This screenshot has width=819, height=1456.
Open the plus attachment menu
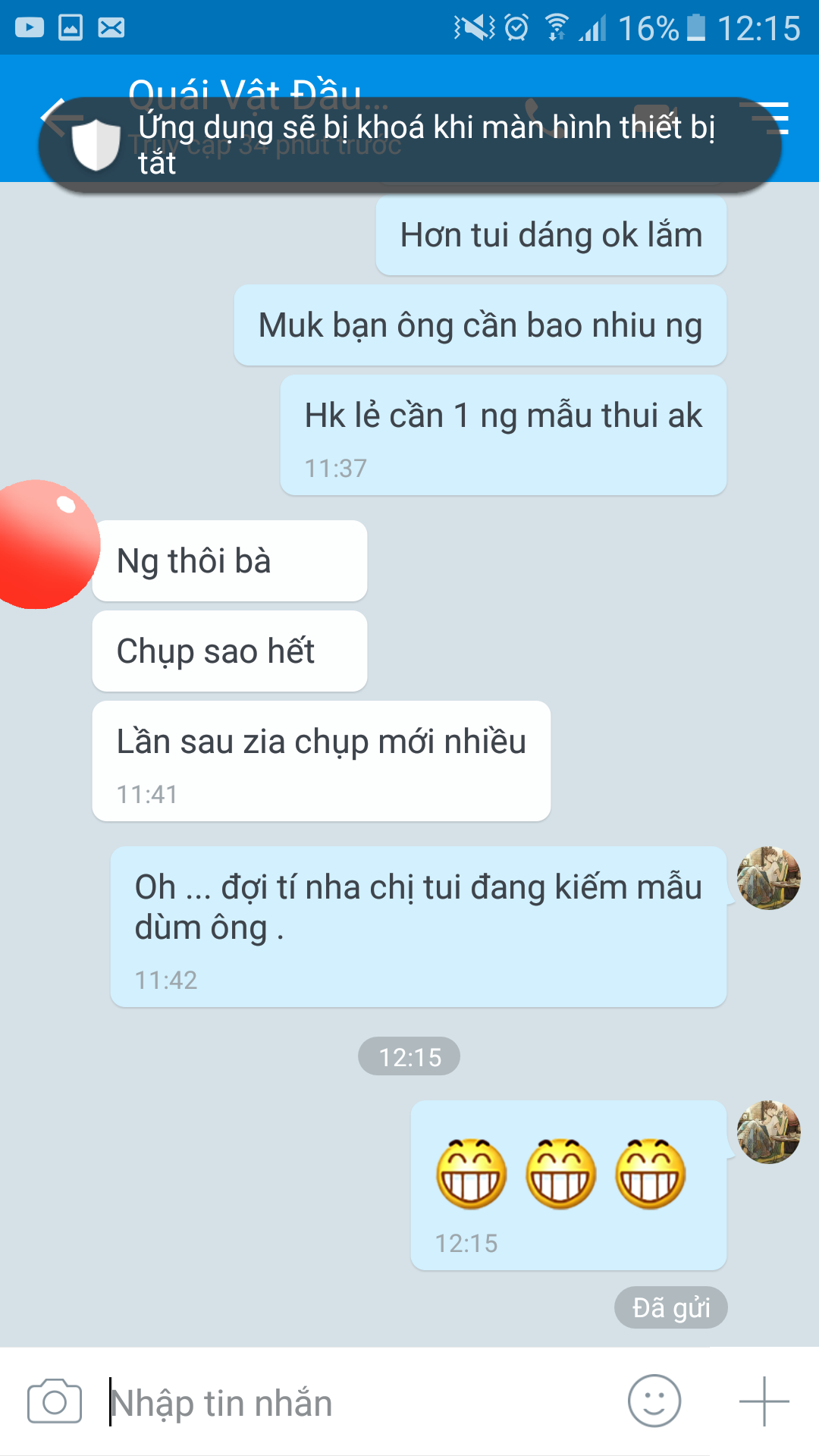pyautogui.click(x=764, y=1401)
